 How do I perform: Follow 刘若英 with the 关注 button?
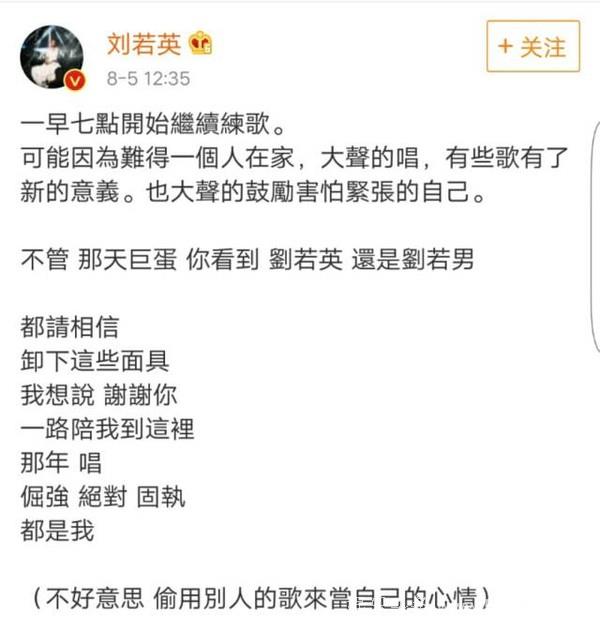coord(532,46)
